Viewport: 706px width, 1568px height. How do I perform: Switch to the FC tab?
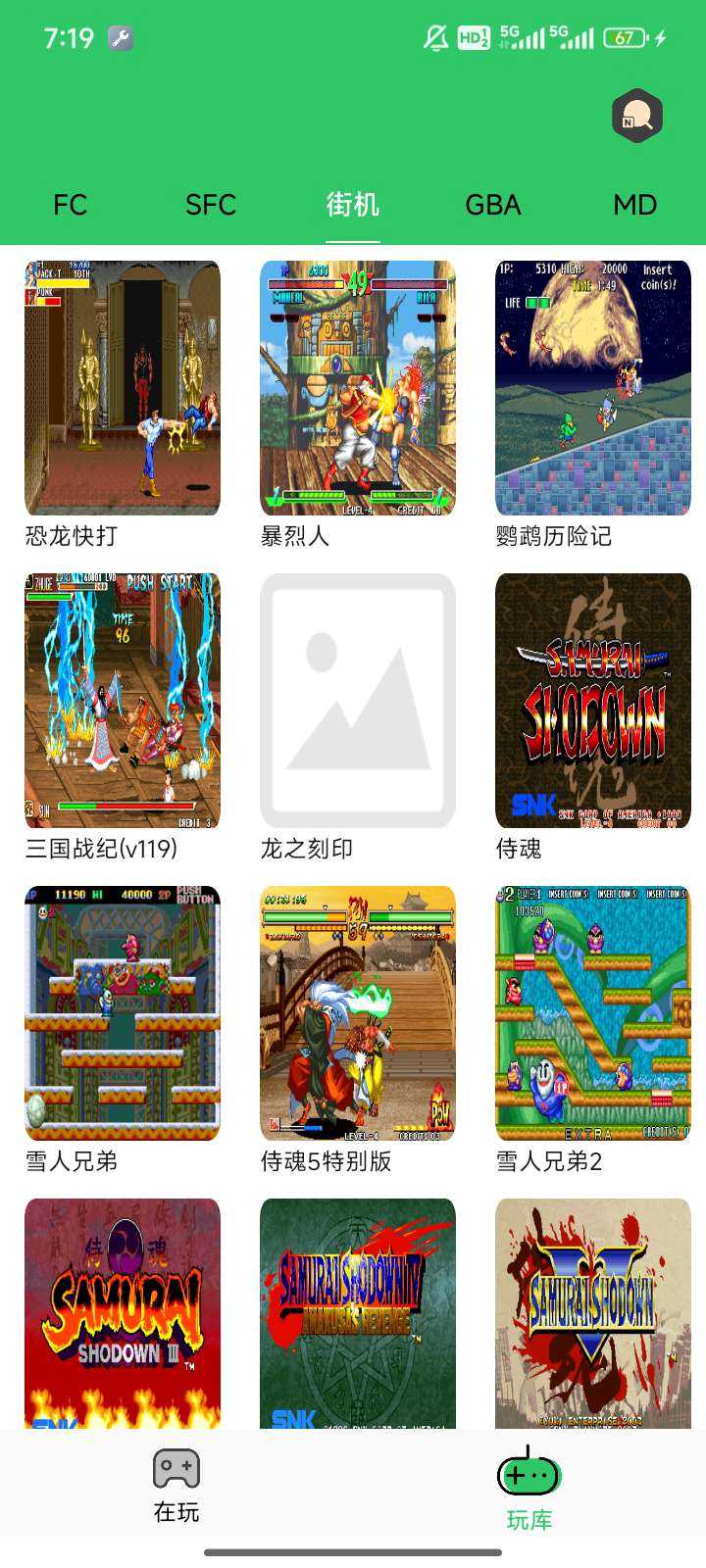[x=71, y=205]
